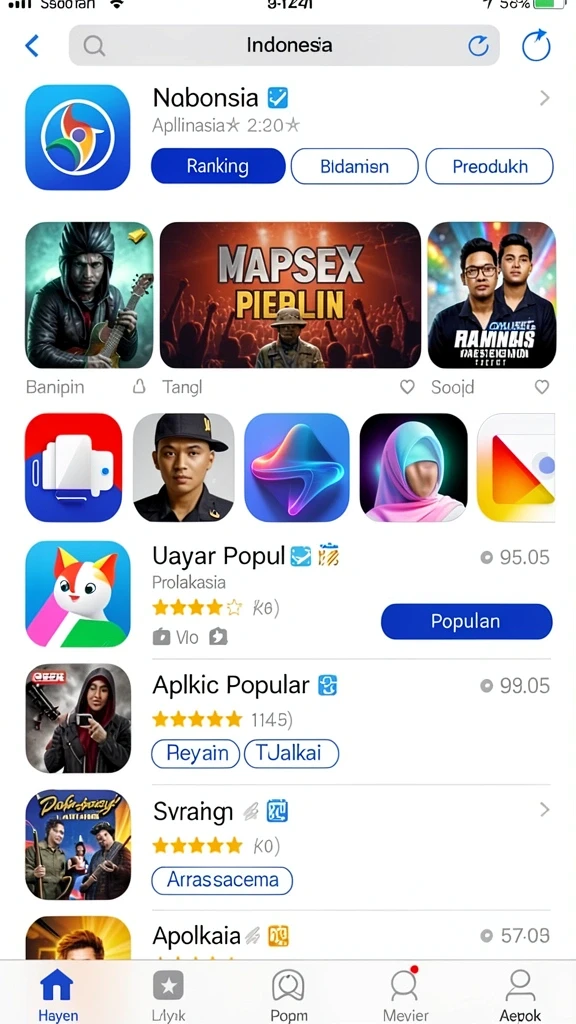This screenshot has width=576, height=1024.
Task: Tap the circular share arrow at top right
Action: point(536,46)
